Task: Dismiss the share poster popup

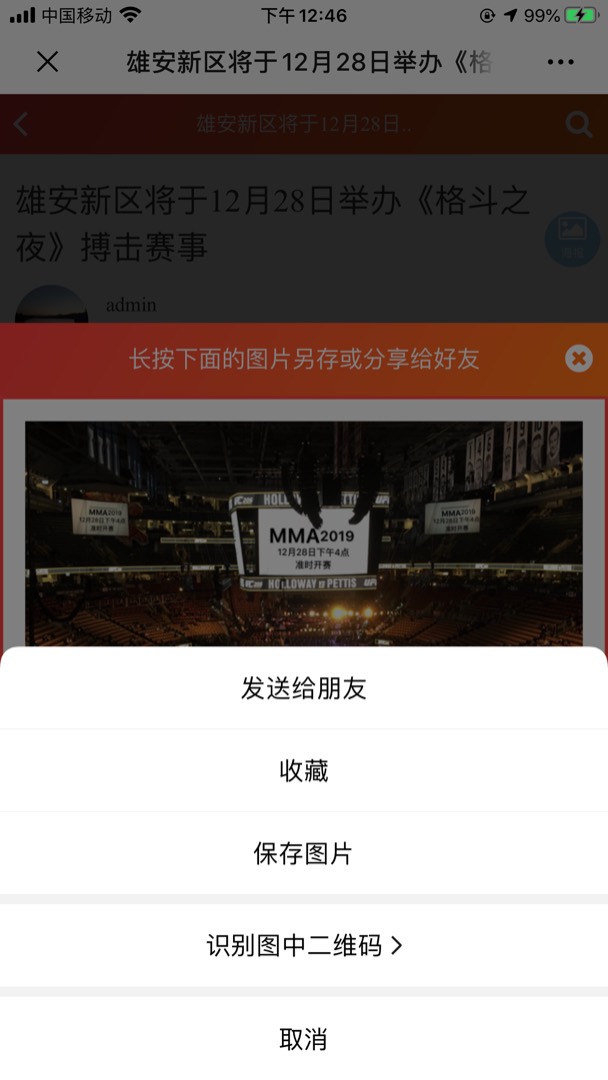Action: (x=579, y=358)
